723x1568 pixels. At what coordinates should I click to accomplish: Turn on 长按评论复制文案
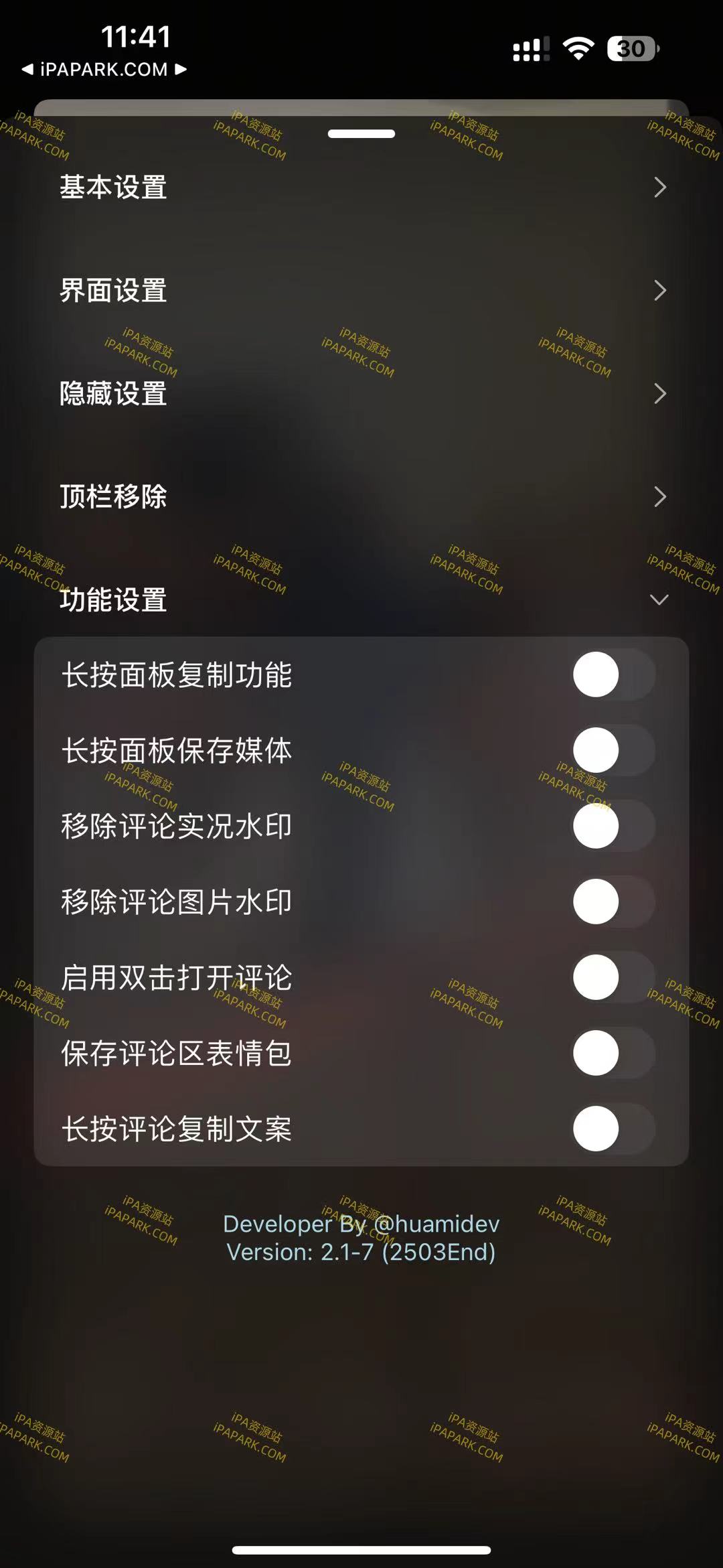coord(613,1129)
